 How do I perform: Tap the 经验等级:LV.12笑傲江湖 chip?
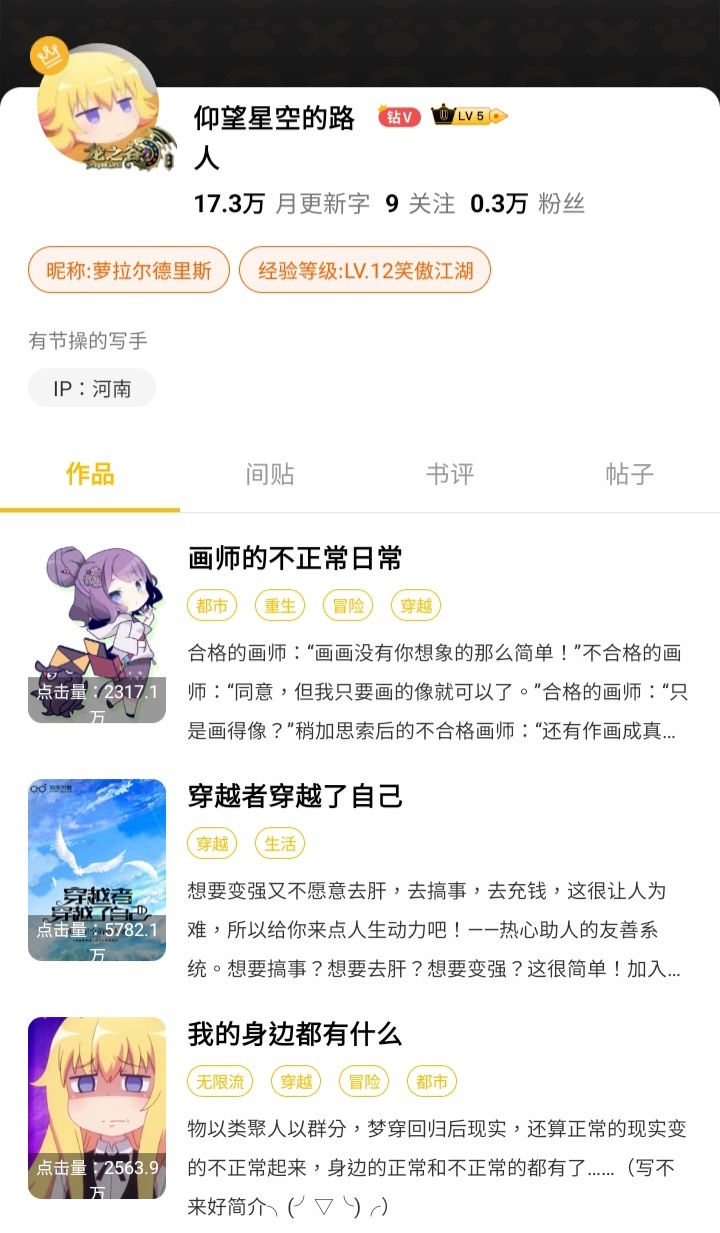click(x=364, y=270)
